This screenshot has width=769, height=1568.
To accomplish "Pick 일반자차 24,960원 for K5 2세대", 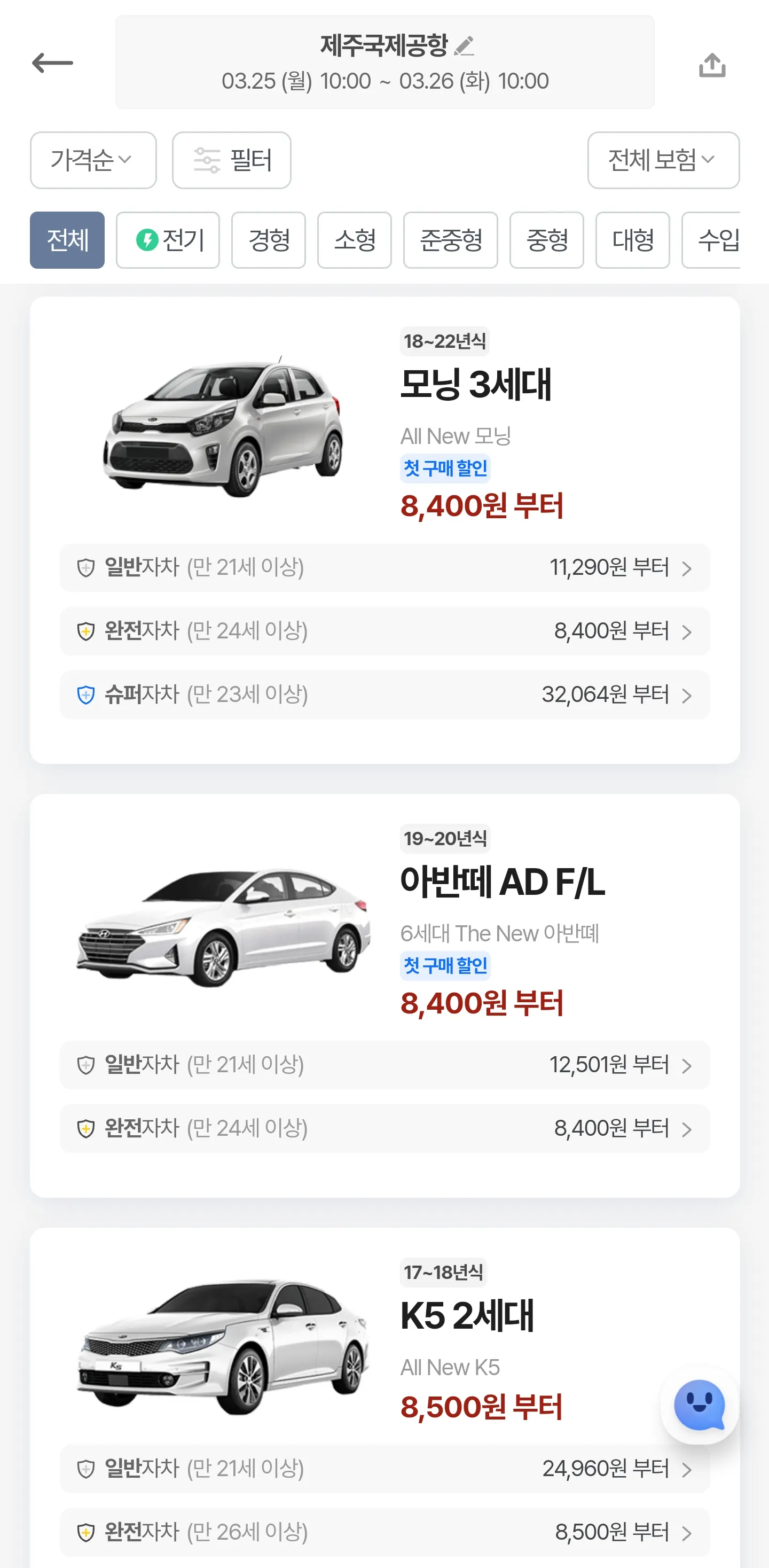I will point(384,1469).
